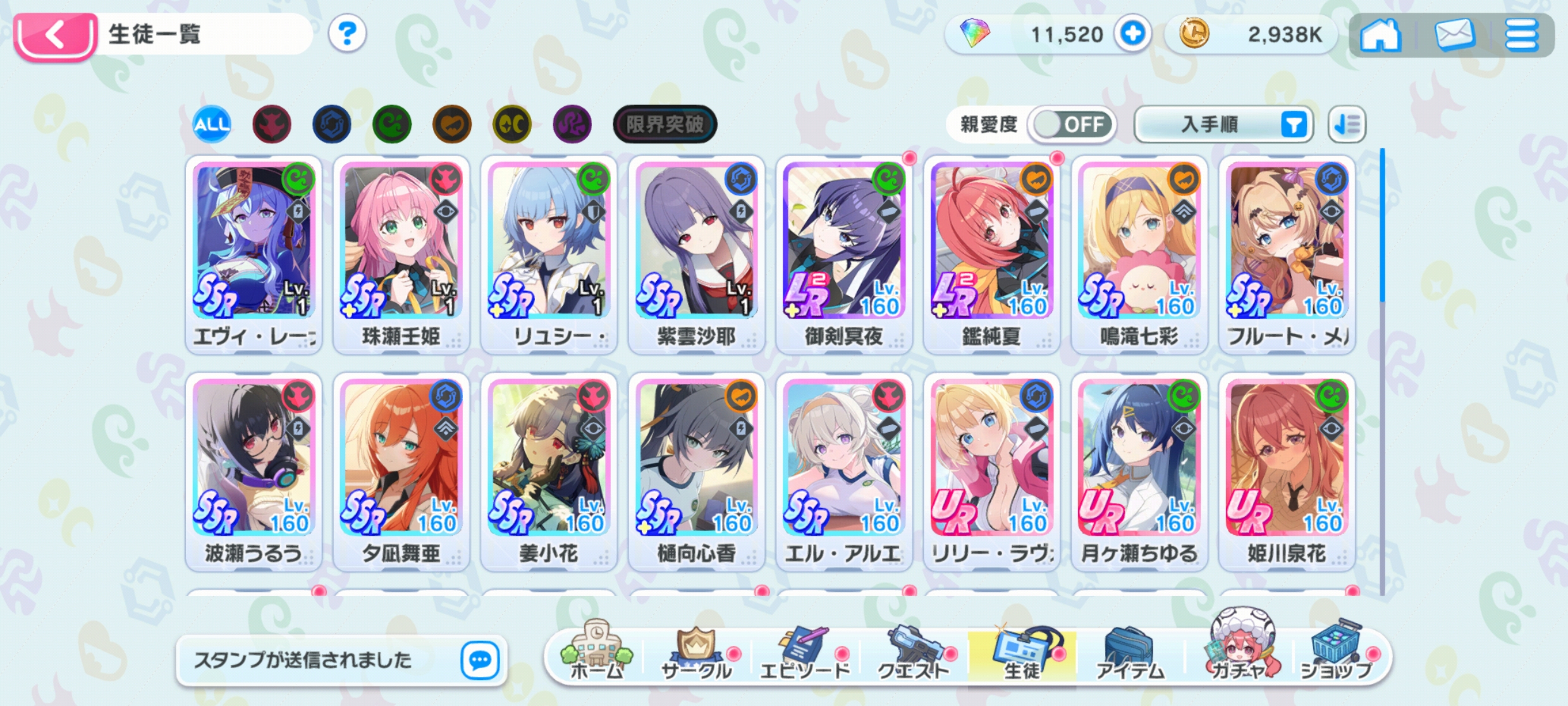Open the mail inbox
Screen dimensions: 1568x706
1454,35
